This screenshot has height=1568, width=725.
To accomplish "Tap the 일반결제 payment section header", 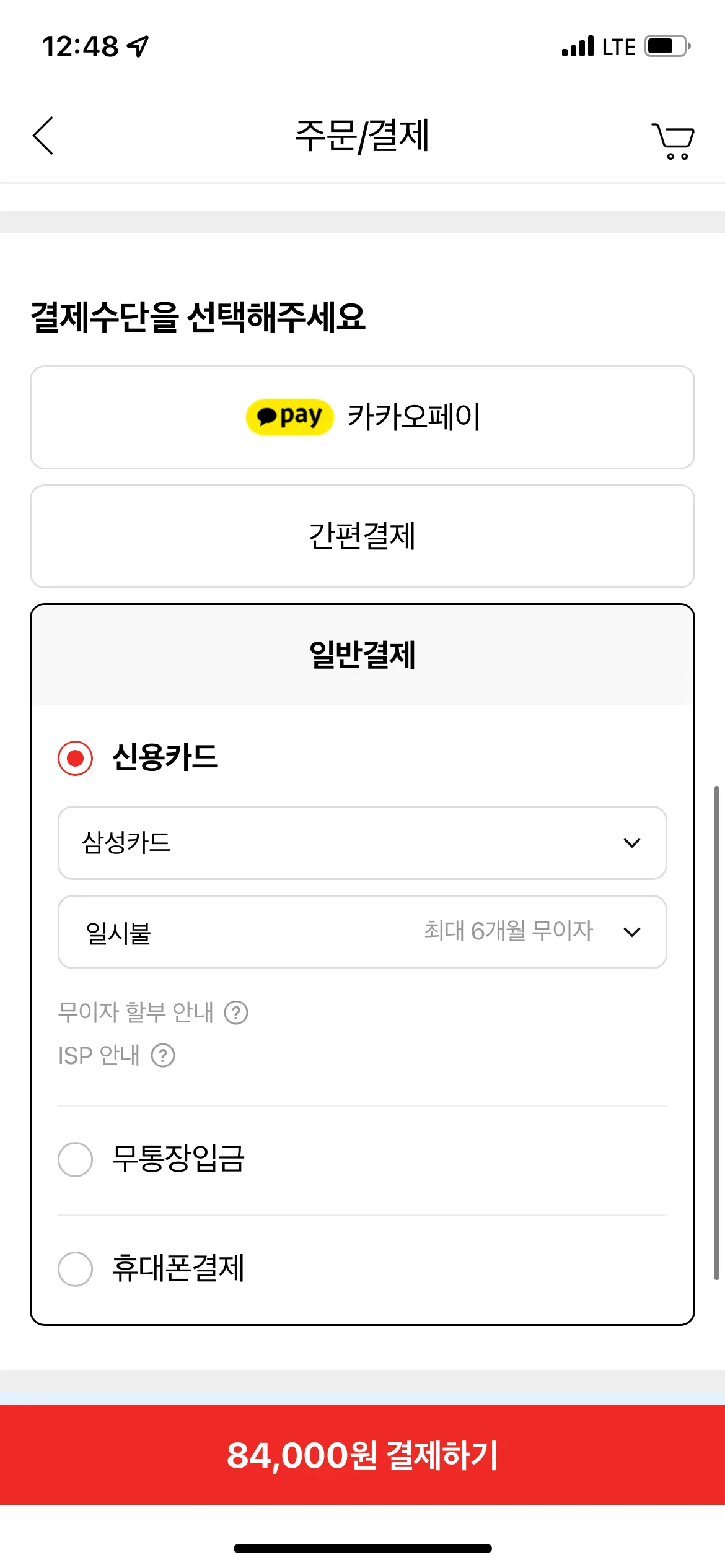I will (x=362, y=655).
